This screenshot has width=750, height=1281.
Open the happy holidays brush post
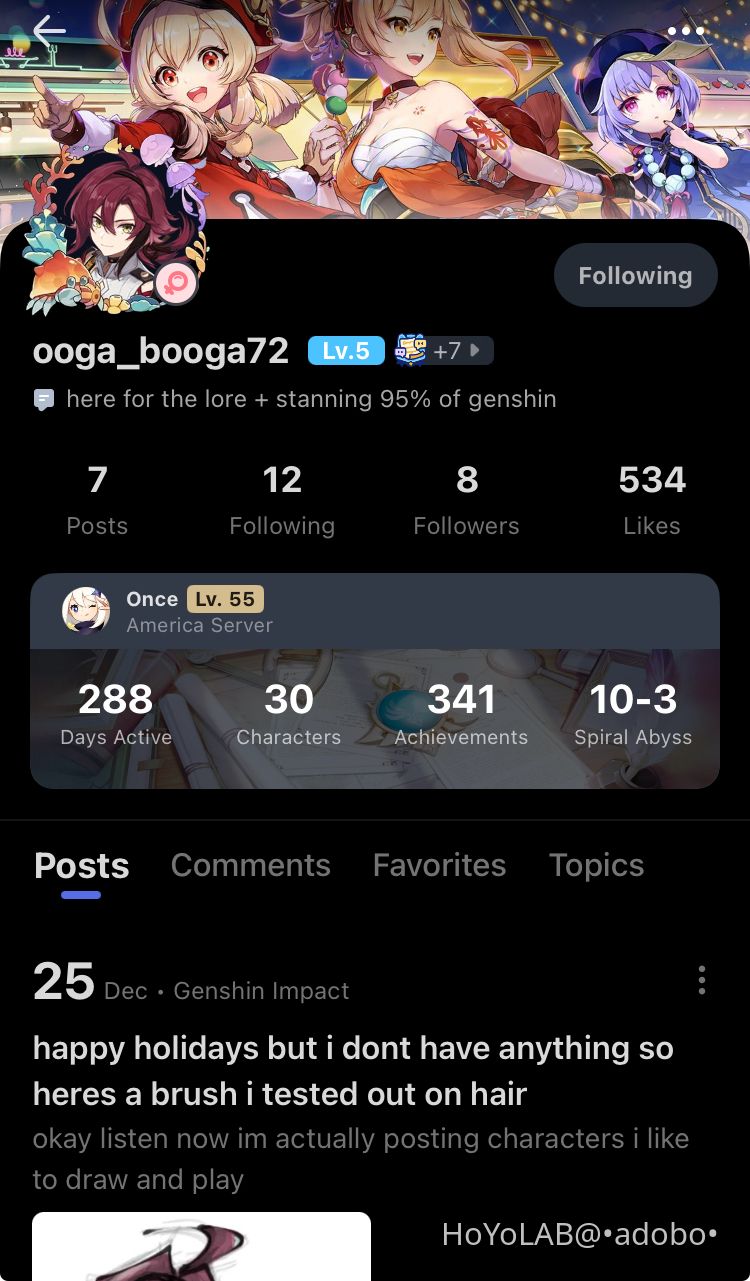click(x=353, y=1070)
